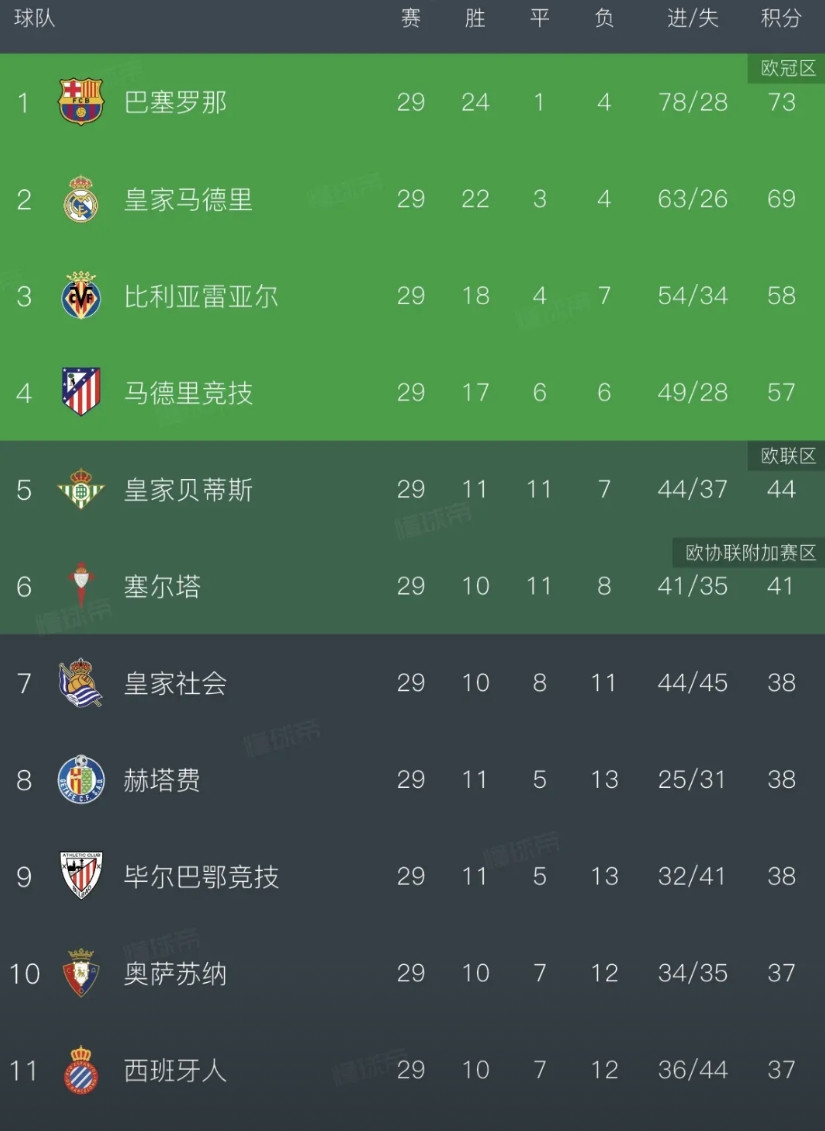Screen dimensions: 825x1131
Task: Click the 胜 column header
Action: pos(476,18)
